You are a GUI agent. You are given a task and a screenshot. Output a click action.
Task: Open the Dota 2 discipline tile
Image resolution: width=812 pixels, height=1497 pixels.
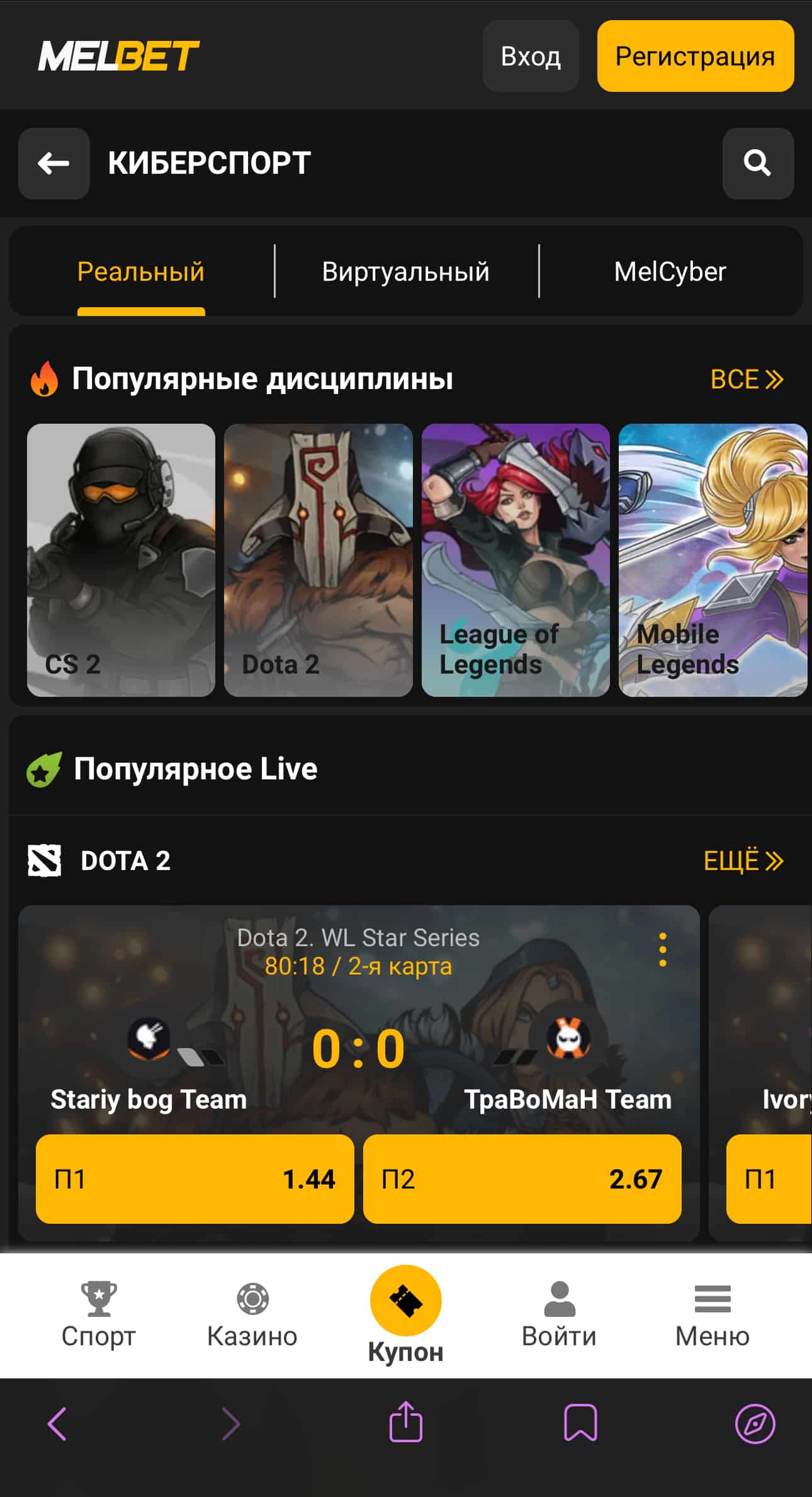click(318, 560)
